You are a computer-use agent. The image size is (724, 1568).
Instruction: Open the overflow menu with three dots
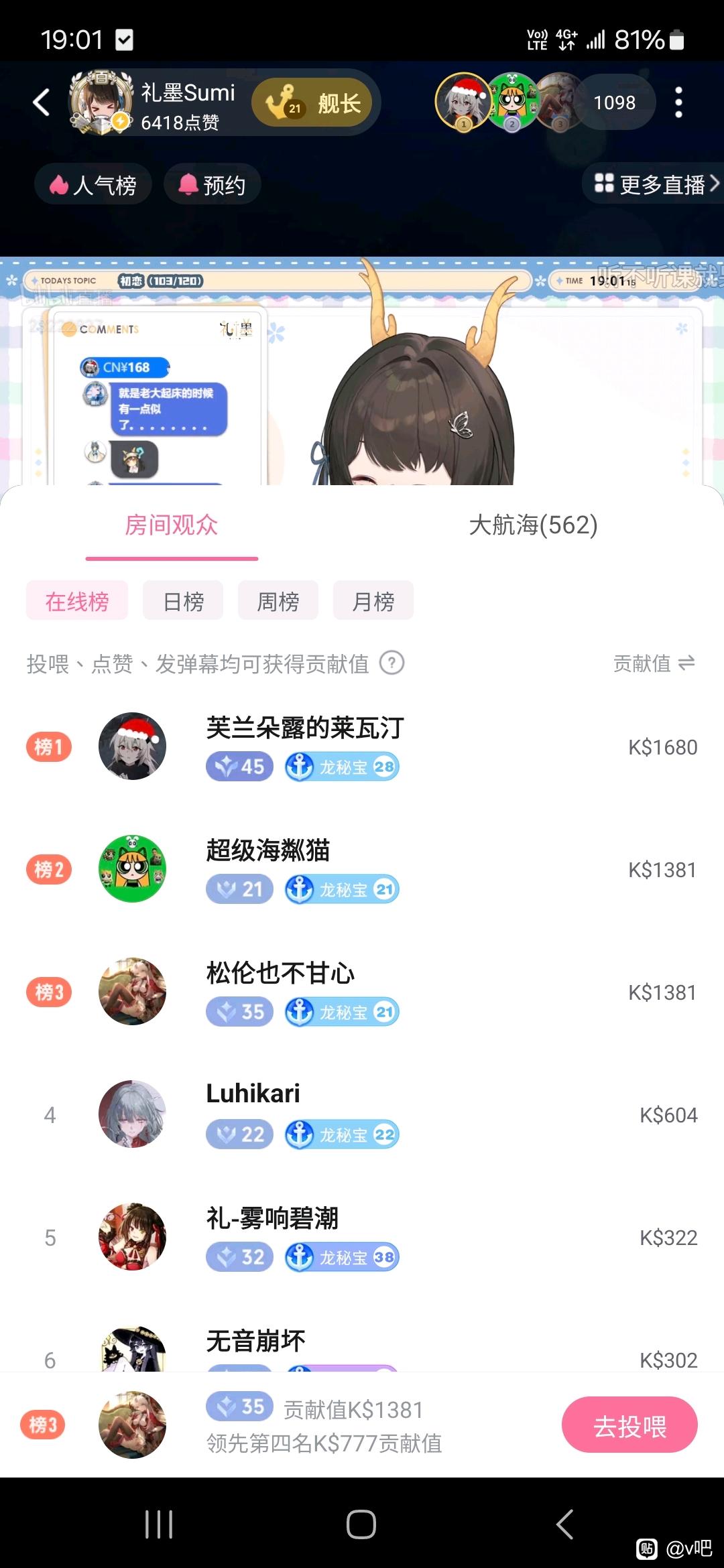coord(678,103)
